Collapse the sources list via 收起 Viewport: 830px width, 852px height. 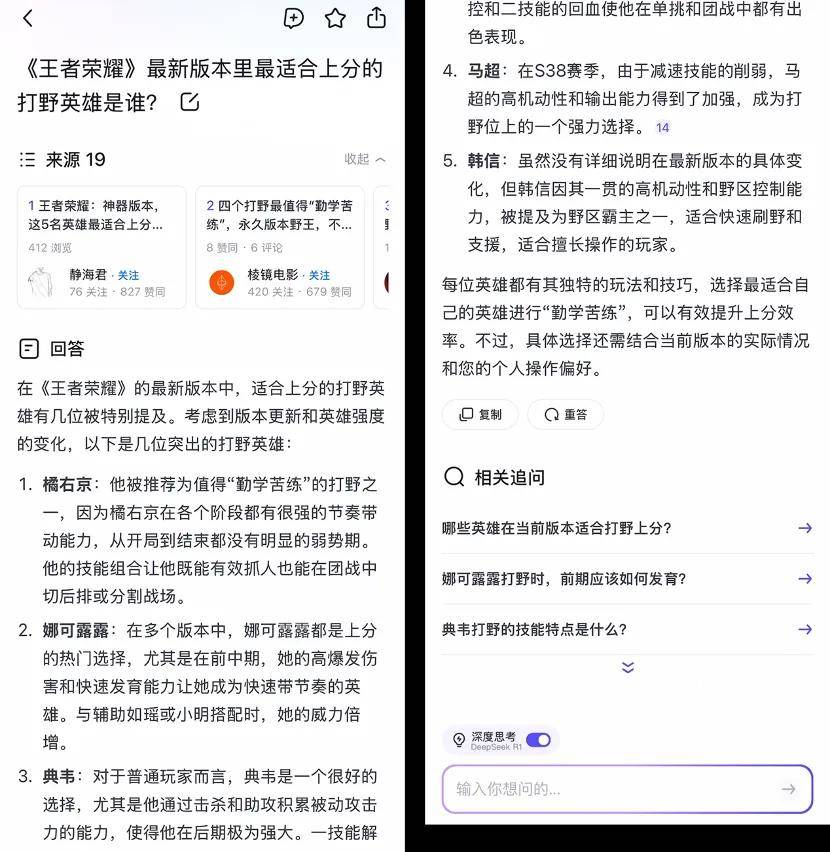pos(365,159)
